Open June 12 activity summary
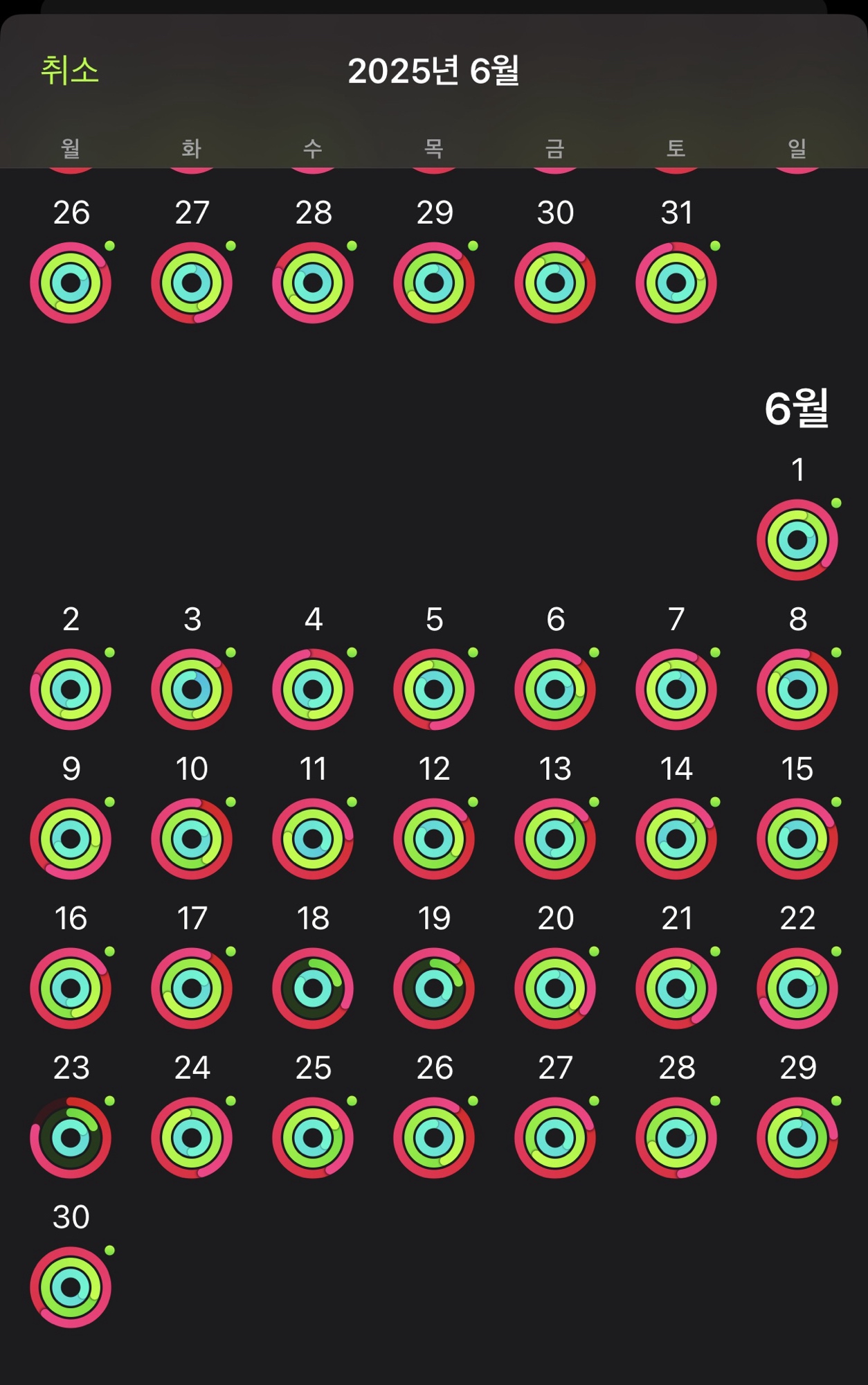This screenshot has width=868, height=1385. click(434, 839)
